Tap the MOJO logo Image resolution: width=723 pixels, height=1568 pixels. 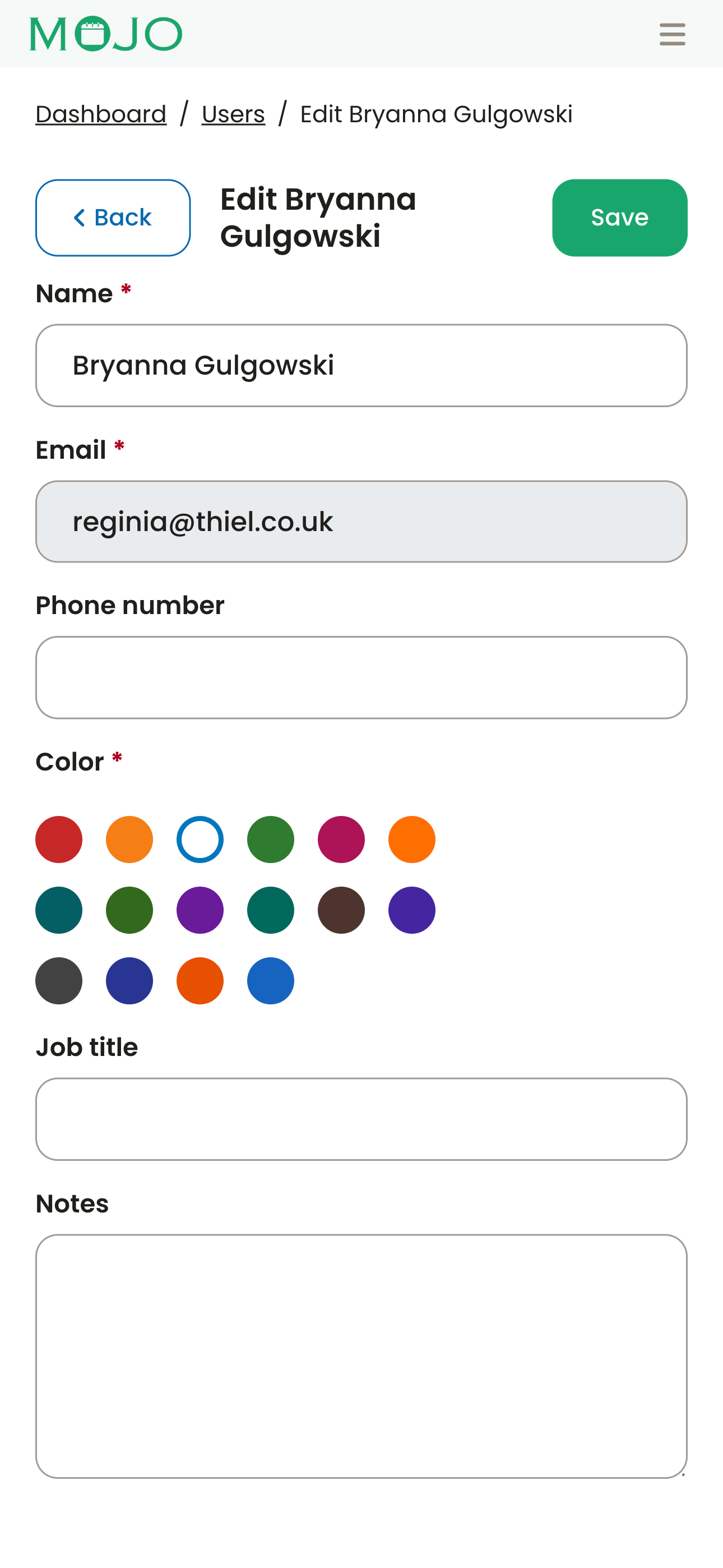click(x=106, y=34)
